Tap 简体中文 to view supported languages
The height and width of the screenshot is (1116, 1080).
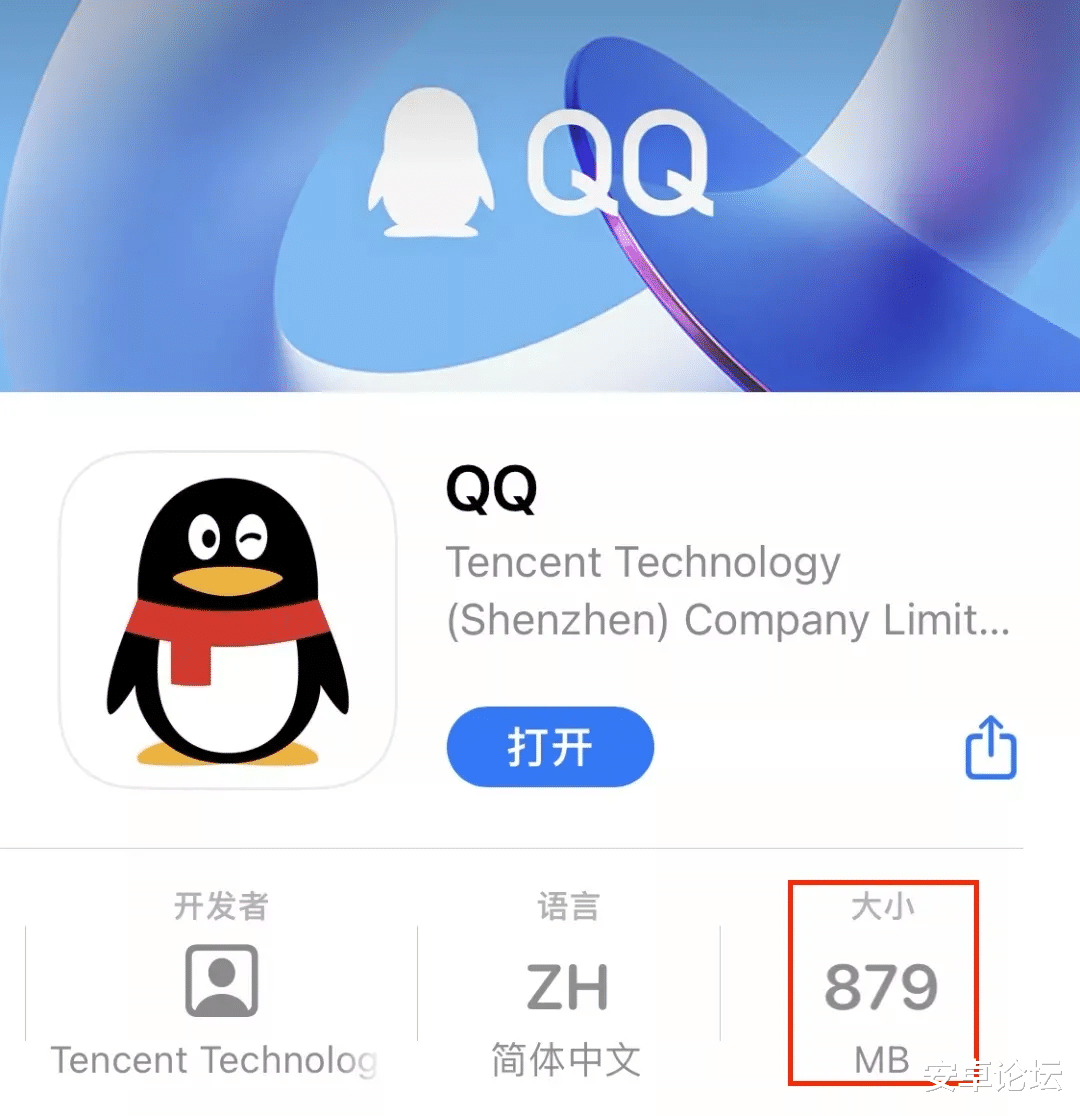(565, 1058)
